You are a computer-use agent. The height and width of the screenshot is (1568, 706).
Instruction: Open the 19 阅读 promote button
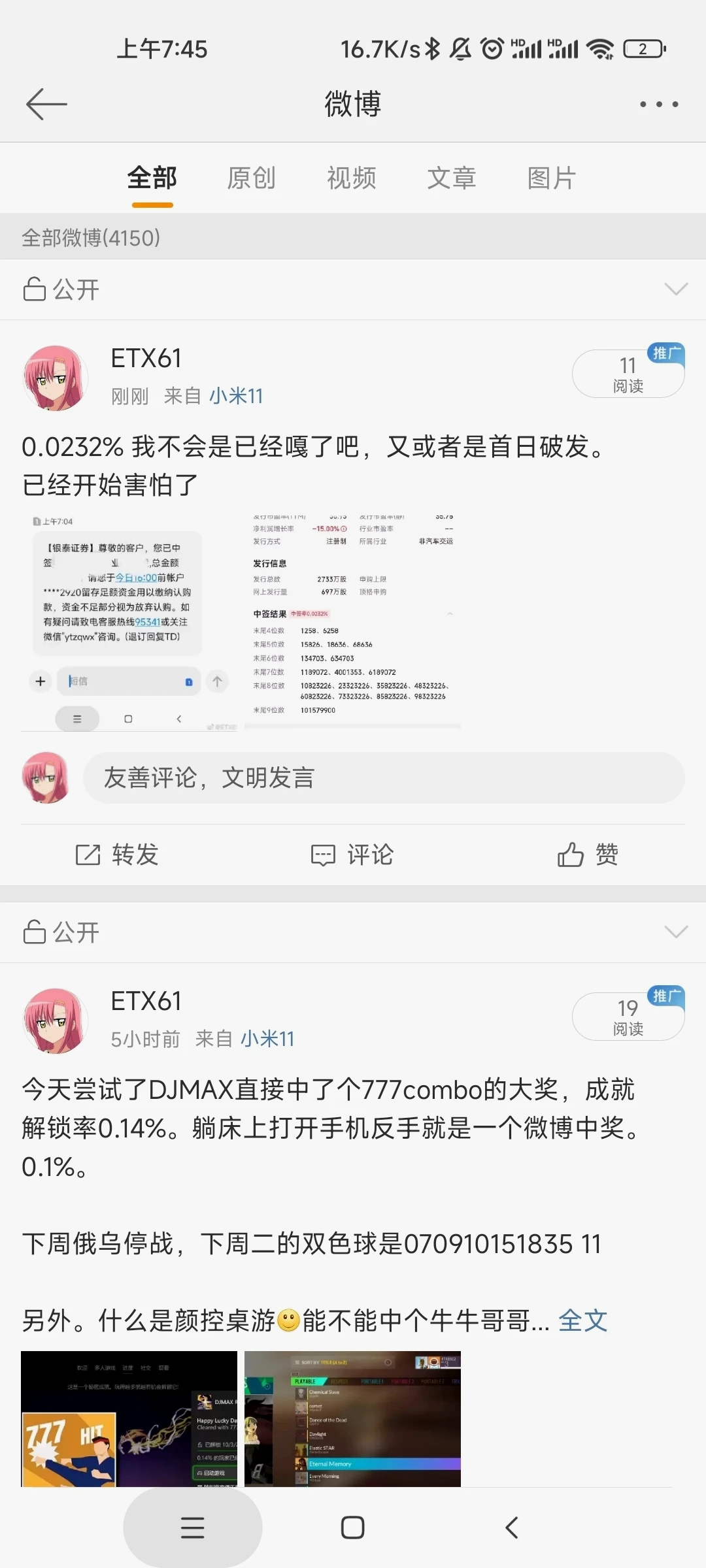[628, 1017]
